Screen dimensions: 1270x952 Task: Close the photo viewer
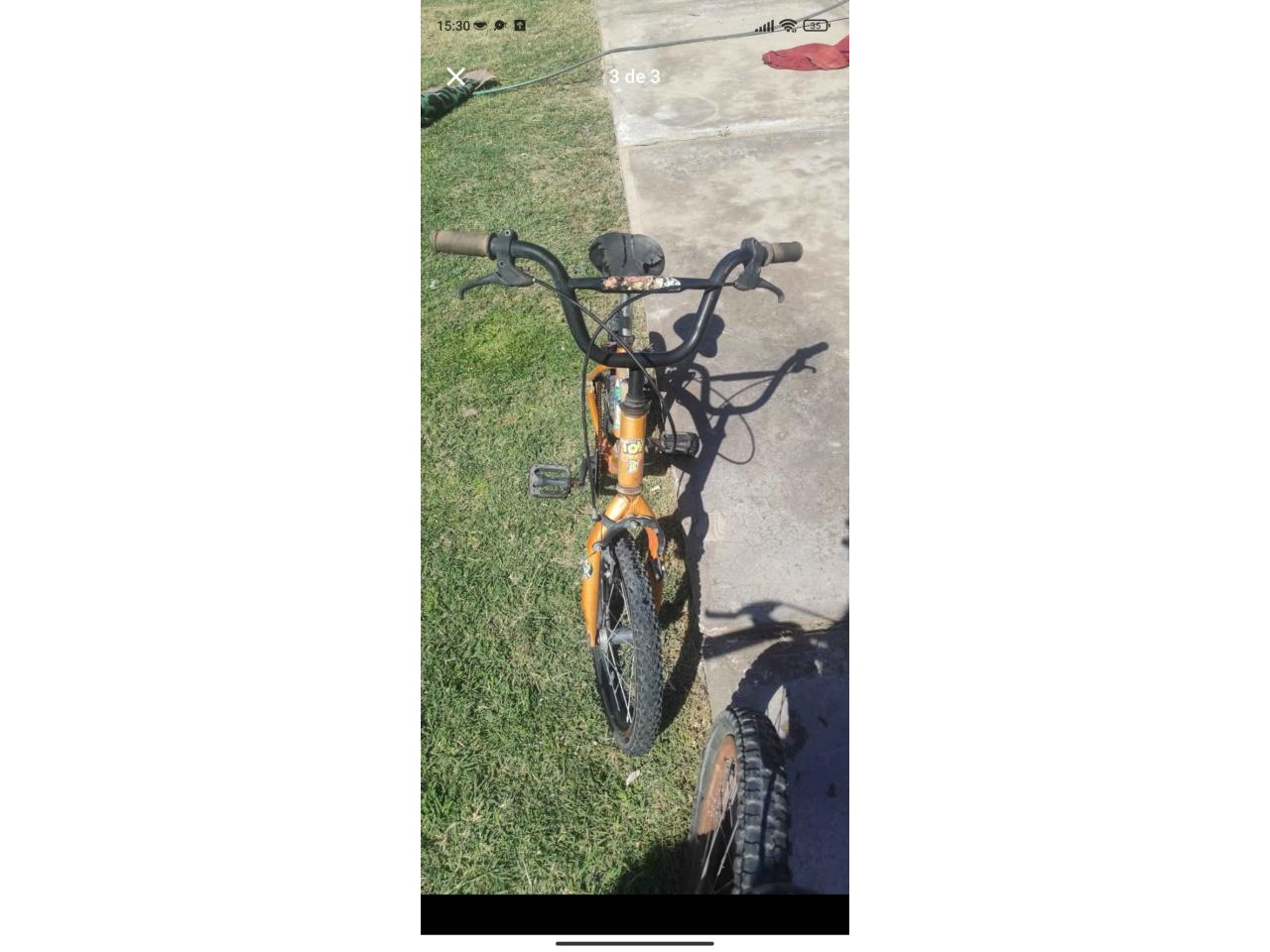pos(455,76)
